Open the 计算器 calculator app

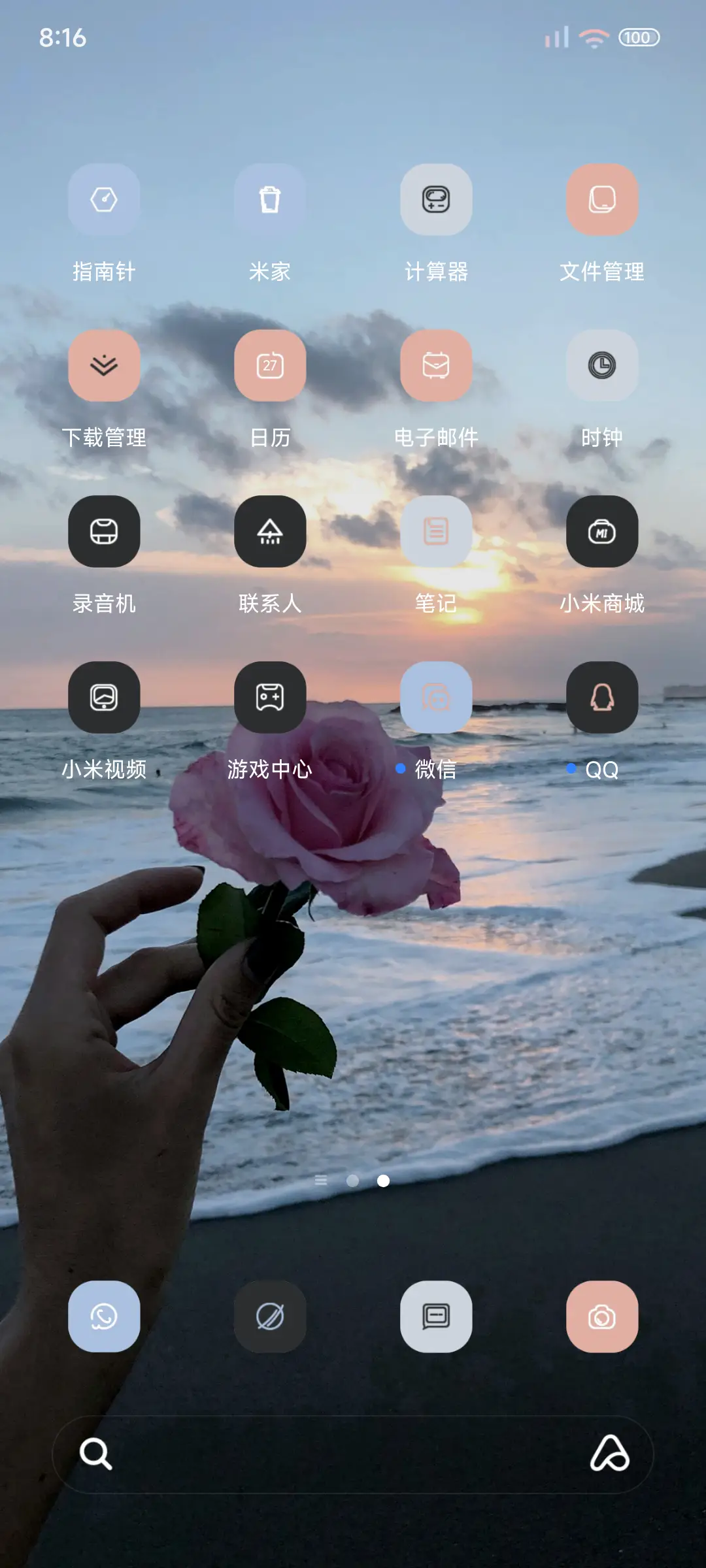(x=437, y=199)
